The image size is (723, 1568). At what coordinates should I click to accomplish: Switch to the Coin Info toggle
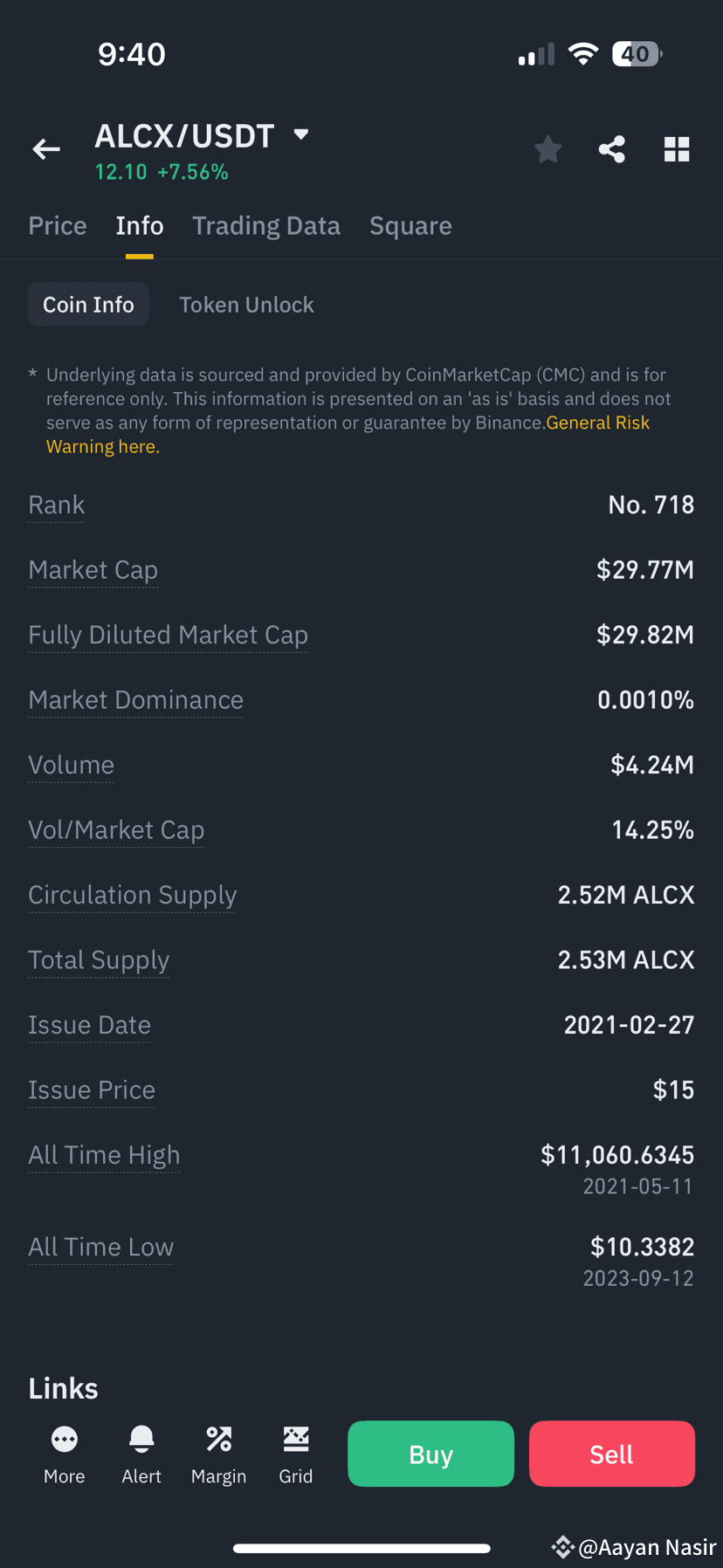pos(88,304)
